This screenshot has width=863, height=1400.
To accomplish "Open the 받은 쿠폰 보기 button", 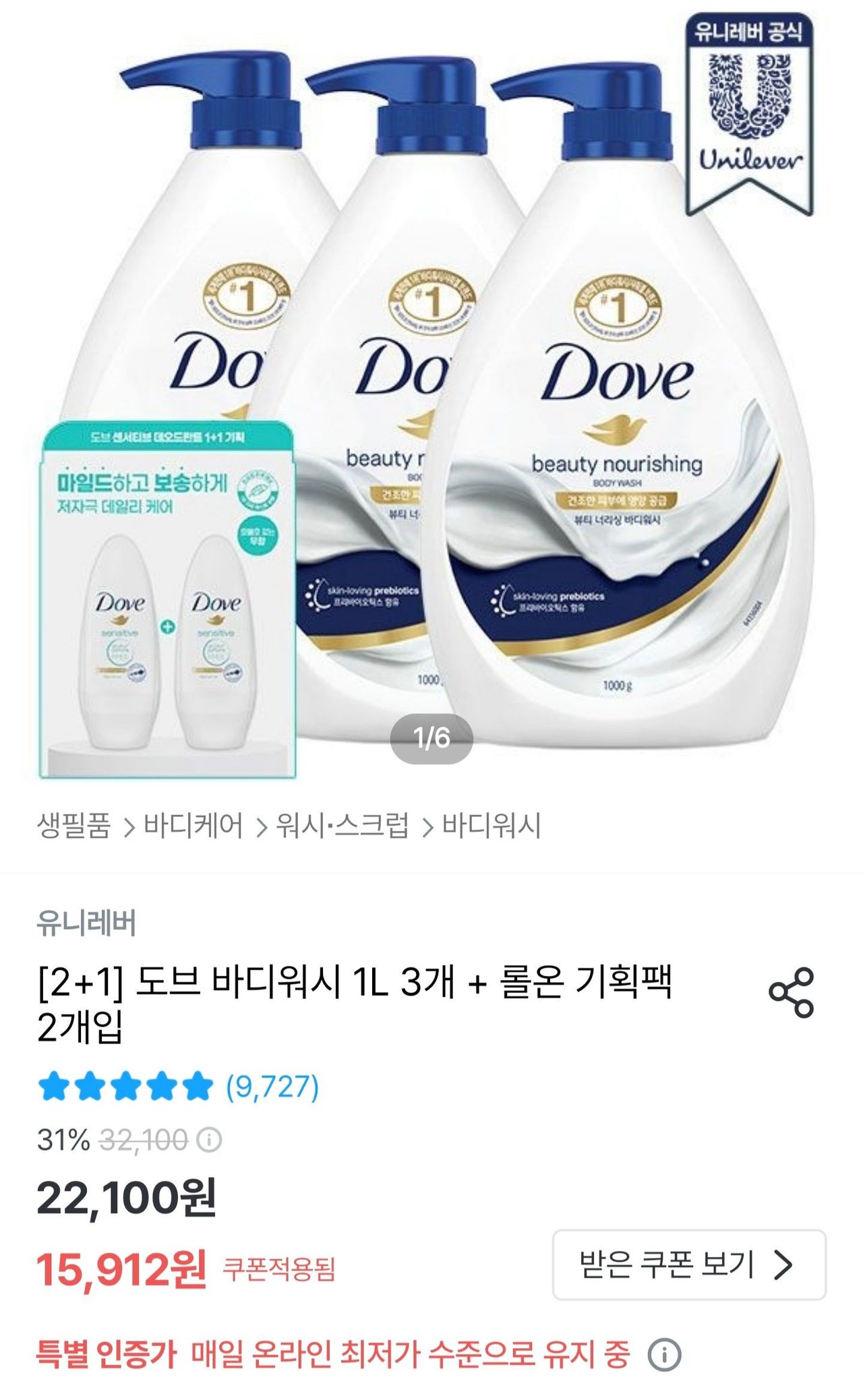I will coord(688,1265).
